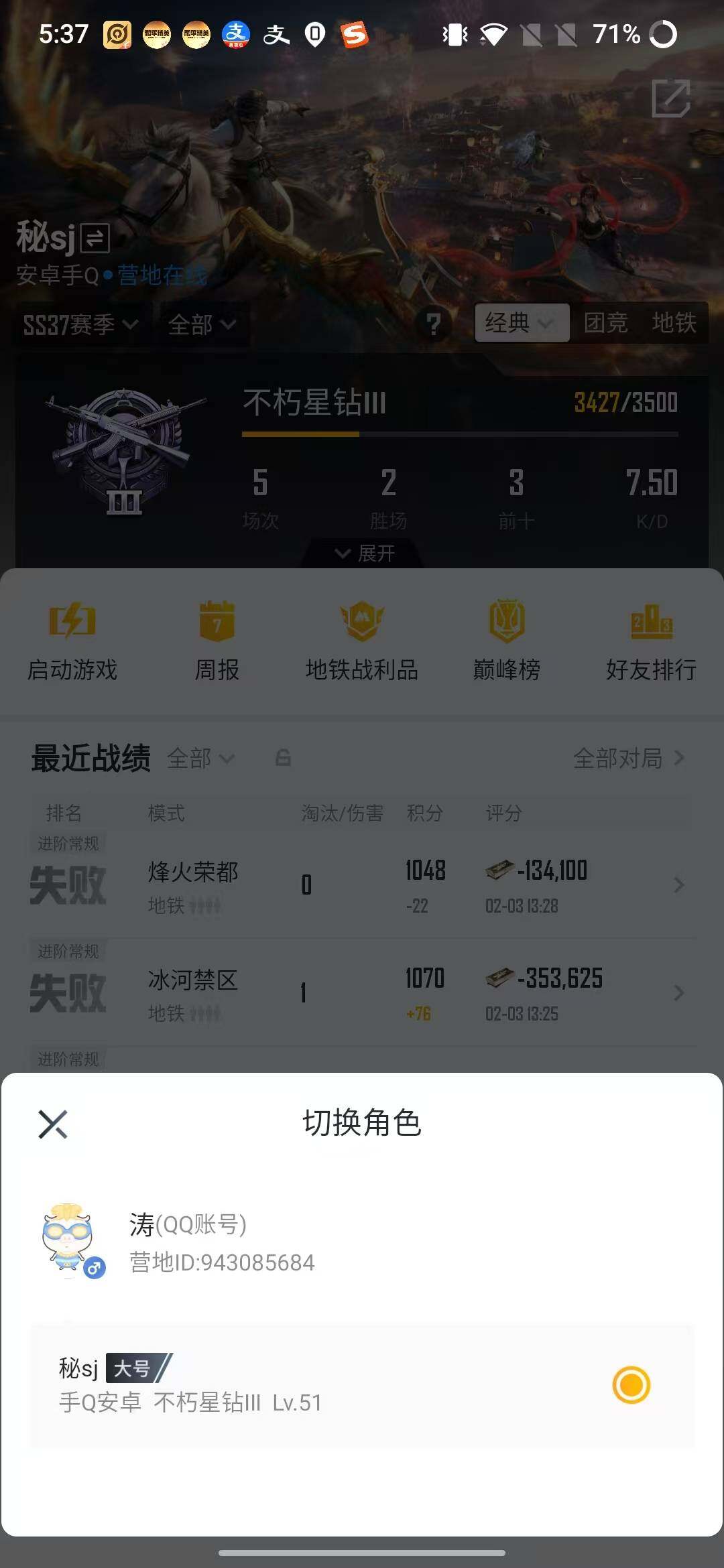Viewport: 724px width, 1568px height.
Task: Expand the rank stats with 展开
Action: click(362, 554)
